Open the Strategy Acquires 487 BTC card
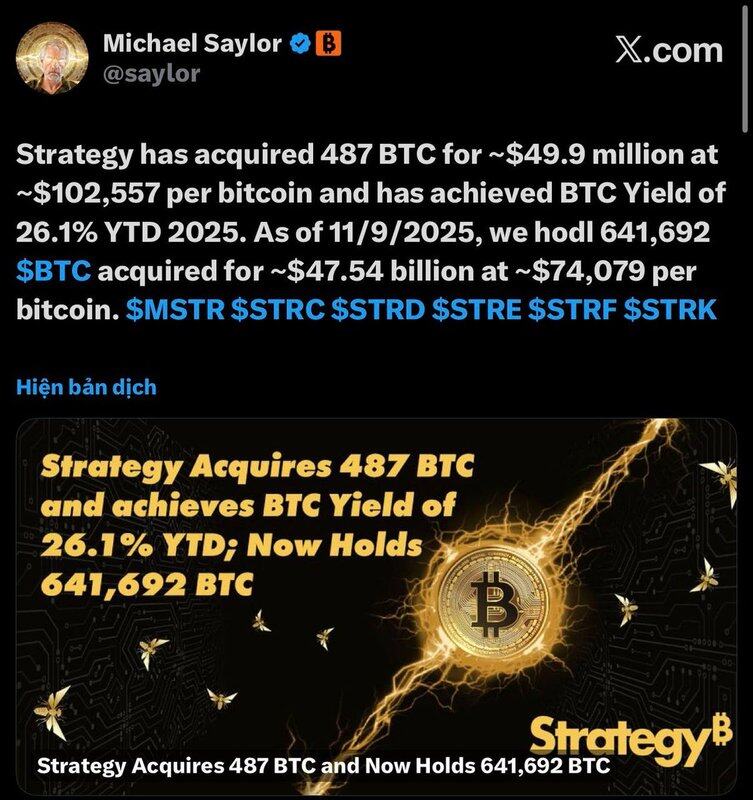 click(x=376, y=600)
